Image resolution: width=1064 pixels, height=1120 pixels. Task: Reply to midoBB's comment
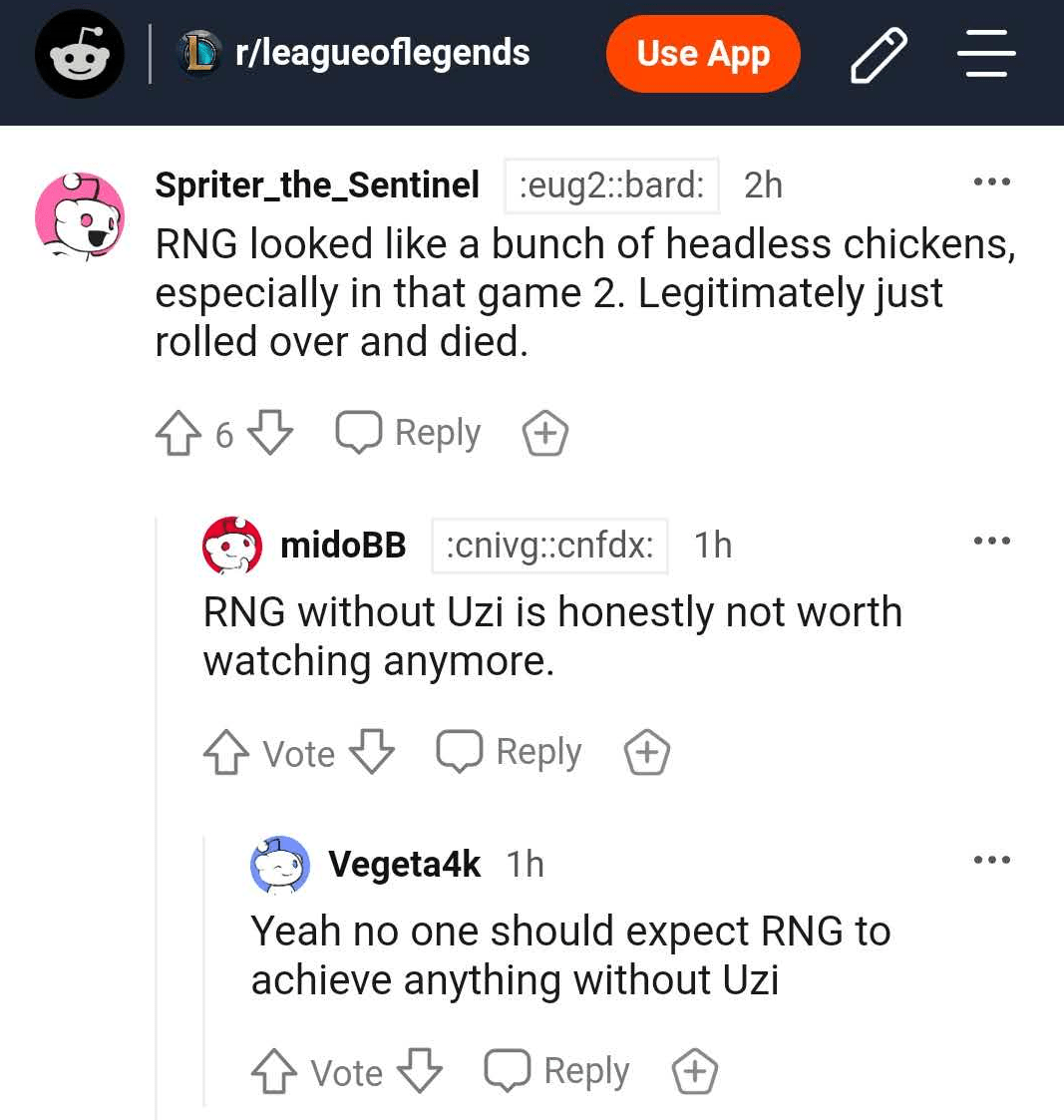coord(510,752)
